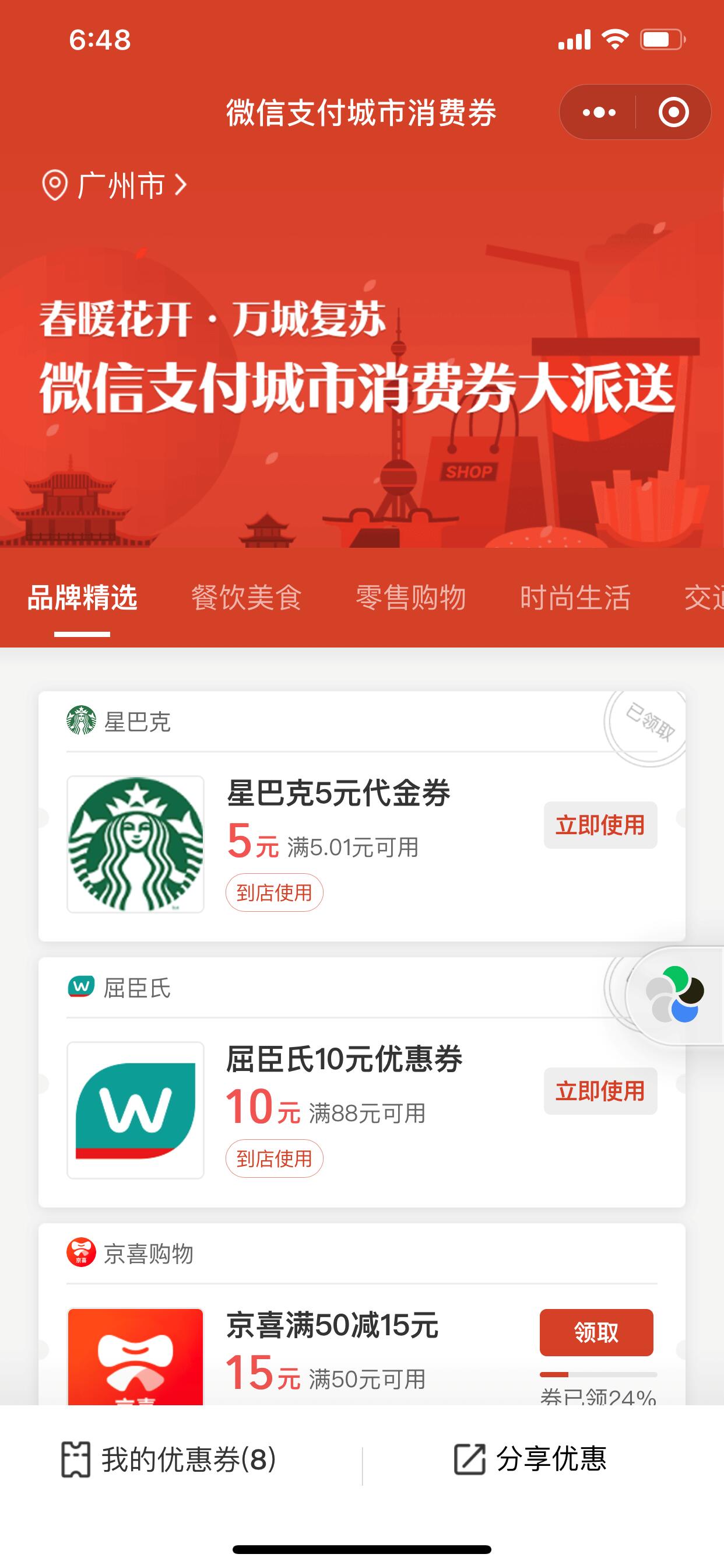724x1568 pixels.
Task: Use the 屈臣氏10元优惠券 now
Action: 600,1091
